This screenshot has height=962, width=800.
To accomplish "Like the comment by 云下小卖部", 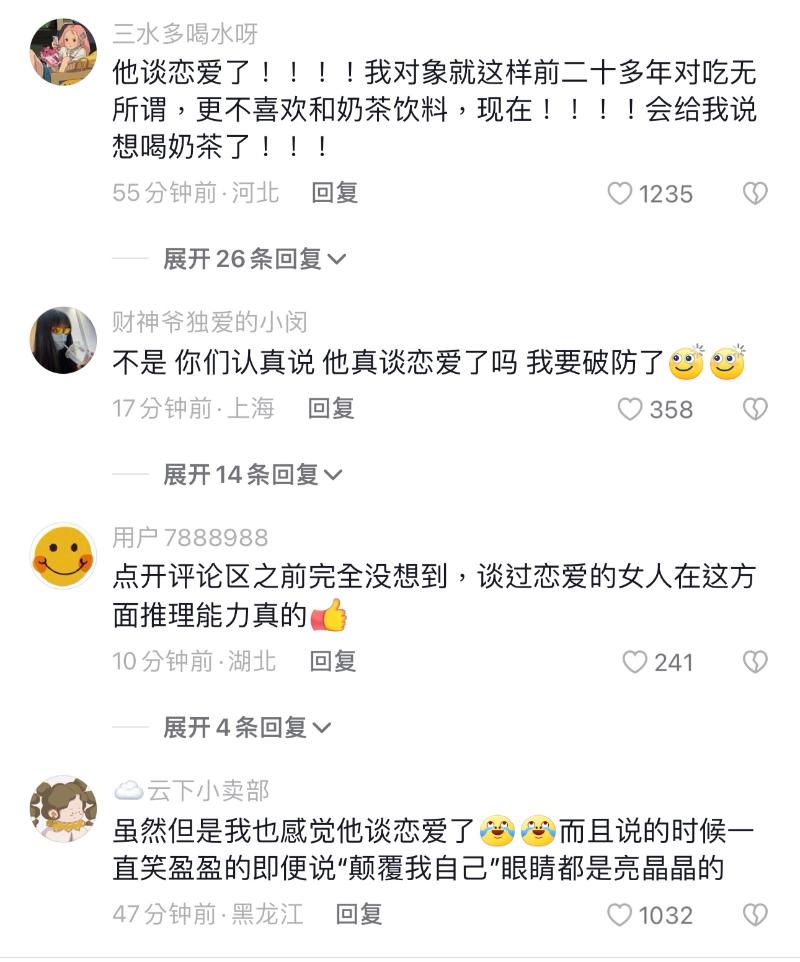I will tap(621, 915).
